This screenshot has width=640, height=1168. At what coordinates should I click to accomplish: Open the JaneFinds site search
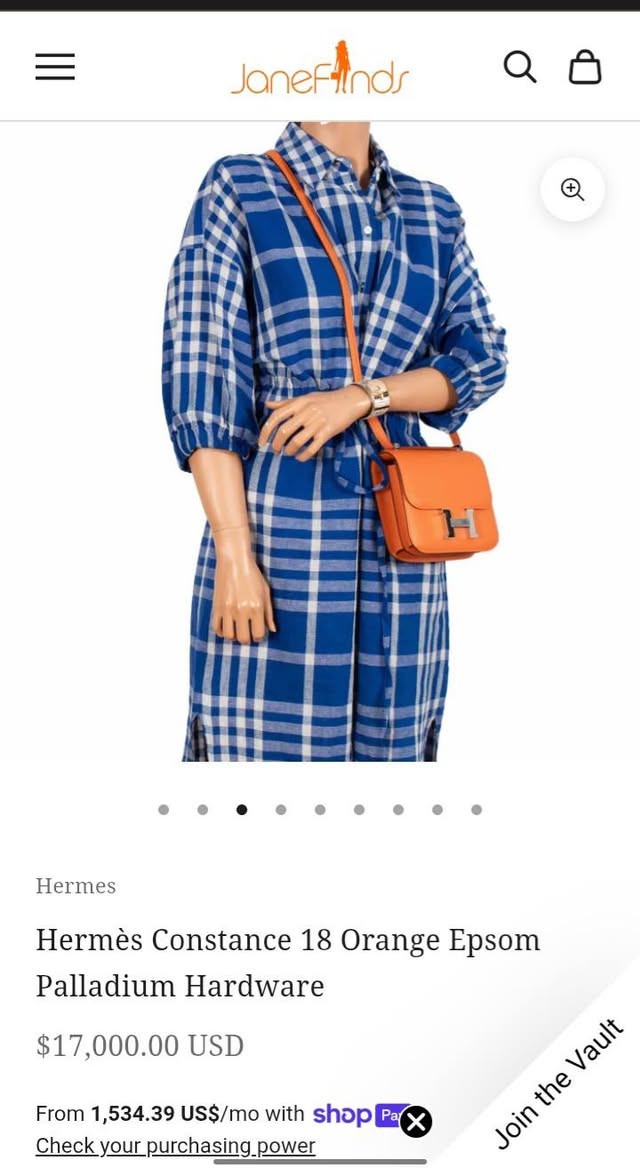519,67
